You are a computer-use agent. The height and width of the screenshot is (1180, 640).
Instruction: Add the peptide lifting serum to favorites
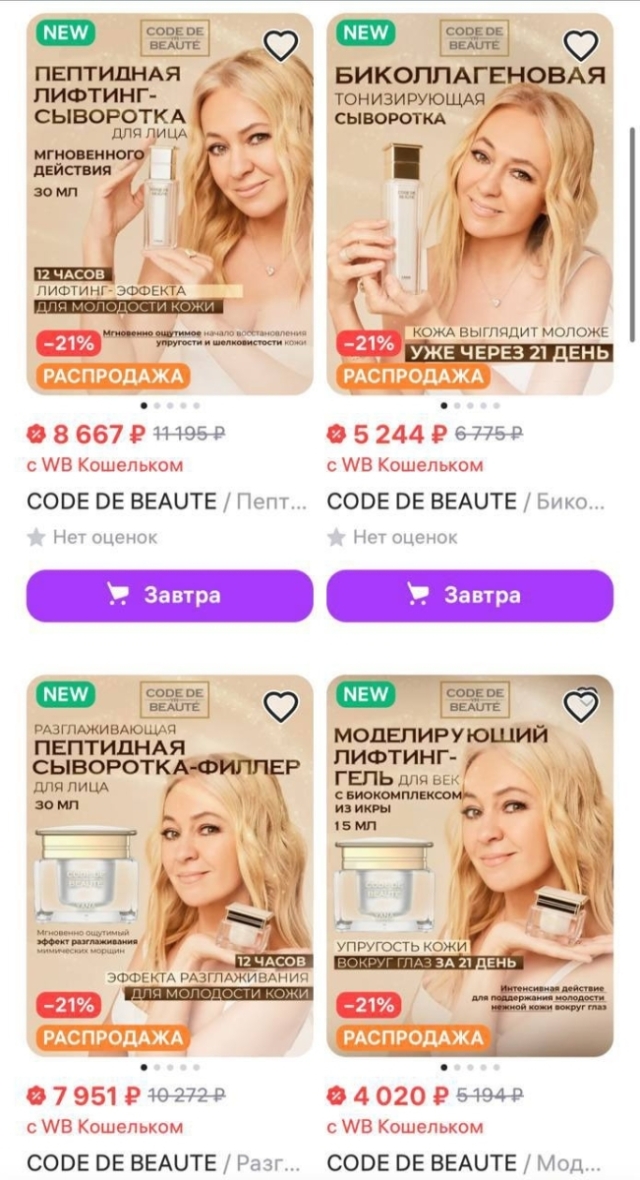pos(281,45)
